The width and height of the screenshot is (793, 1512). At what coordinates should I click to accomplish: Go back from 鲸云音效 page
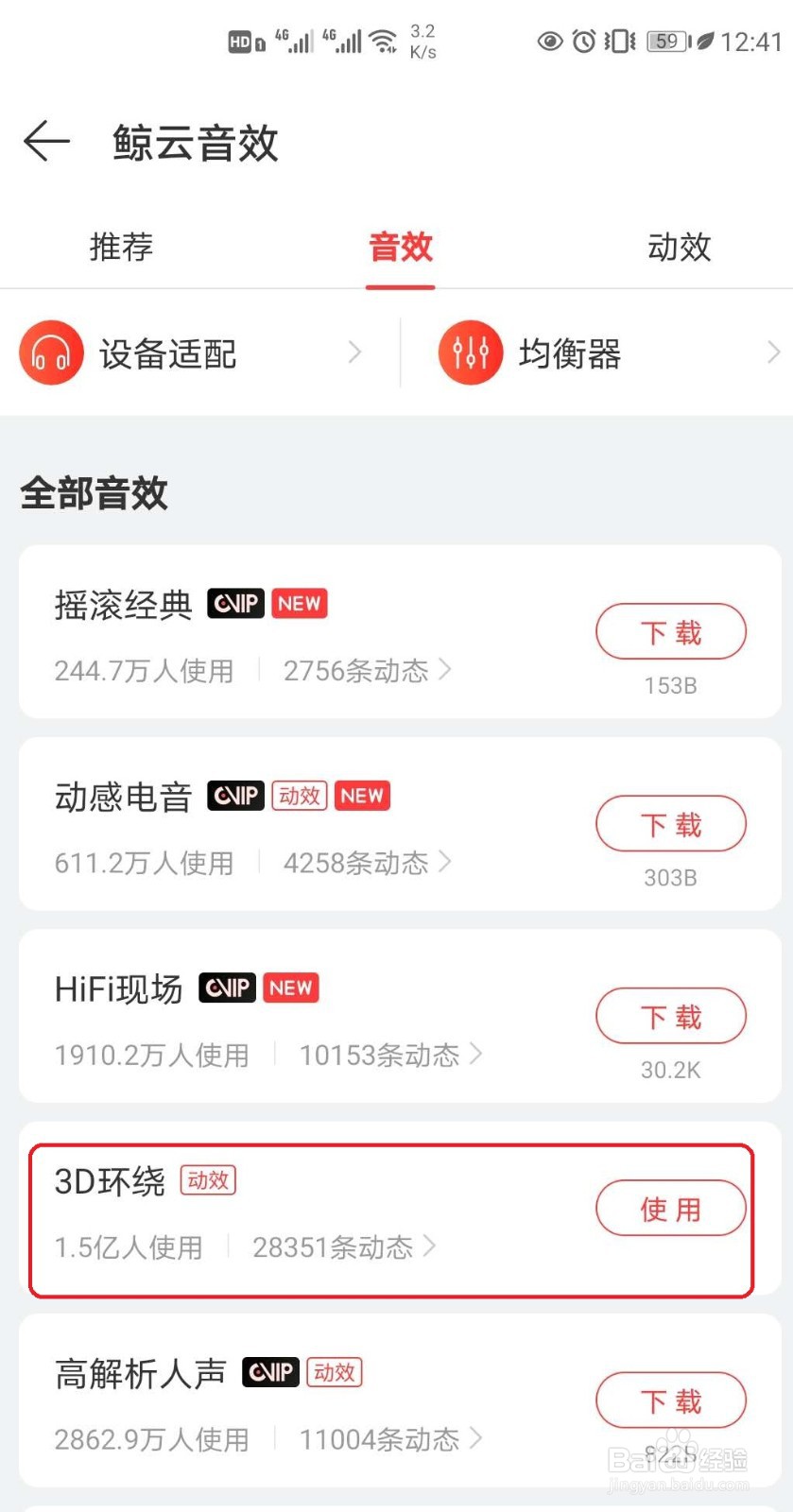pyautogui.click(x=46, y=143)
